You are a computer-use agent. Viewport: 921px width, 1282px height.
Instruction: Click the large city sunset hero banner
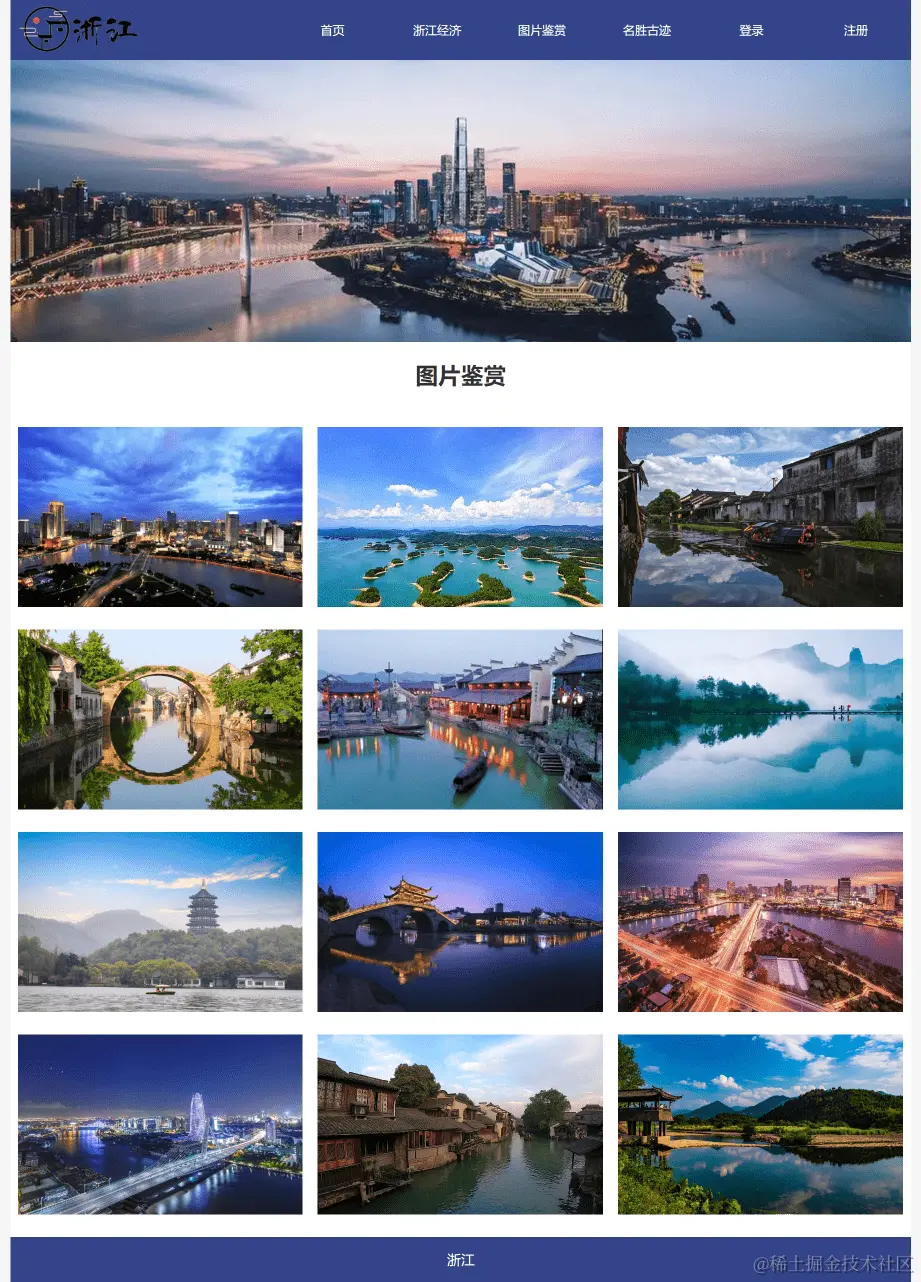(x=460, y=202)
